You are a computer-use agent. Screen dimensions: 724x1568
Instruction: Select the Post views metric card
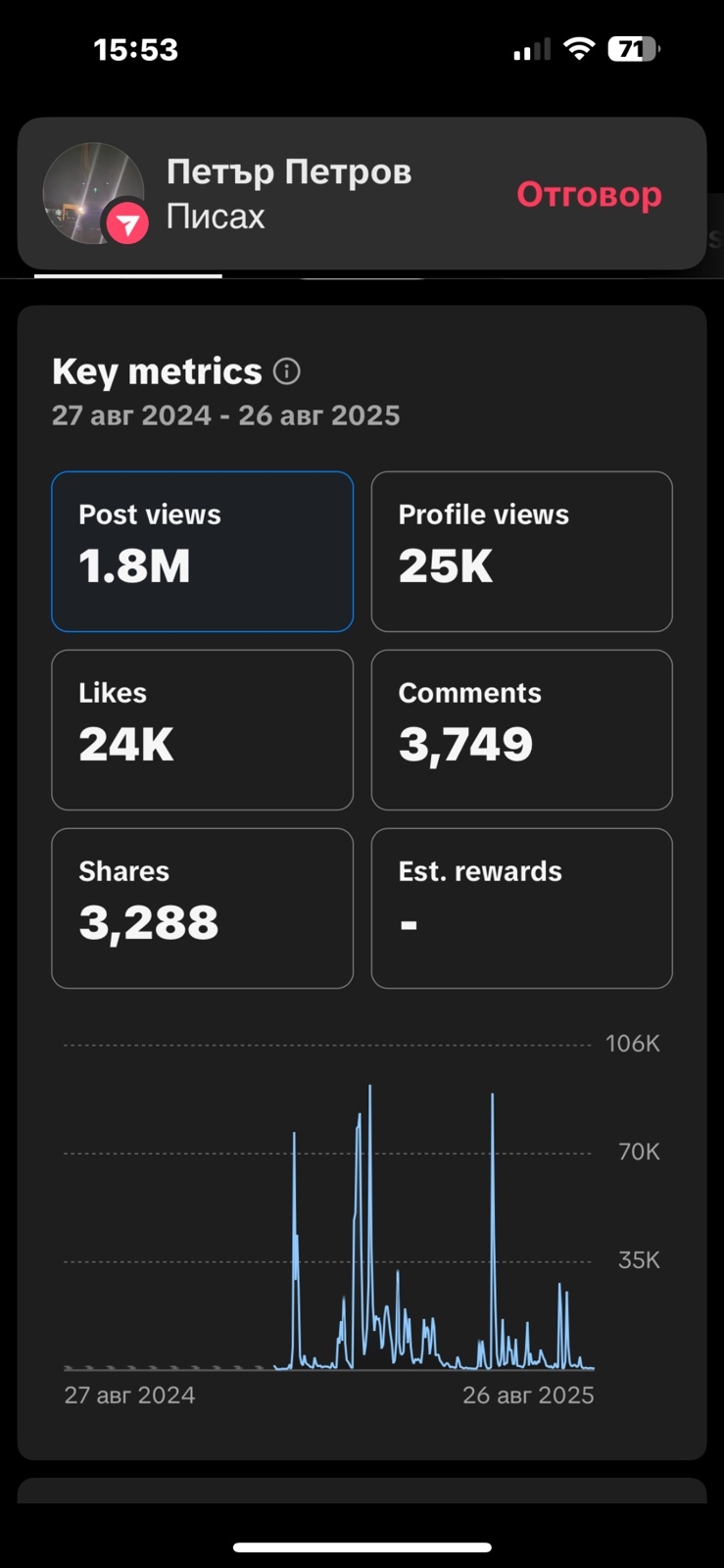(202, 552)
